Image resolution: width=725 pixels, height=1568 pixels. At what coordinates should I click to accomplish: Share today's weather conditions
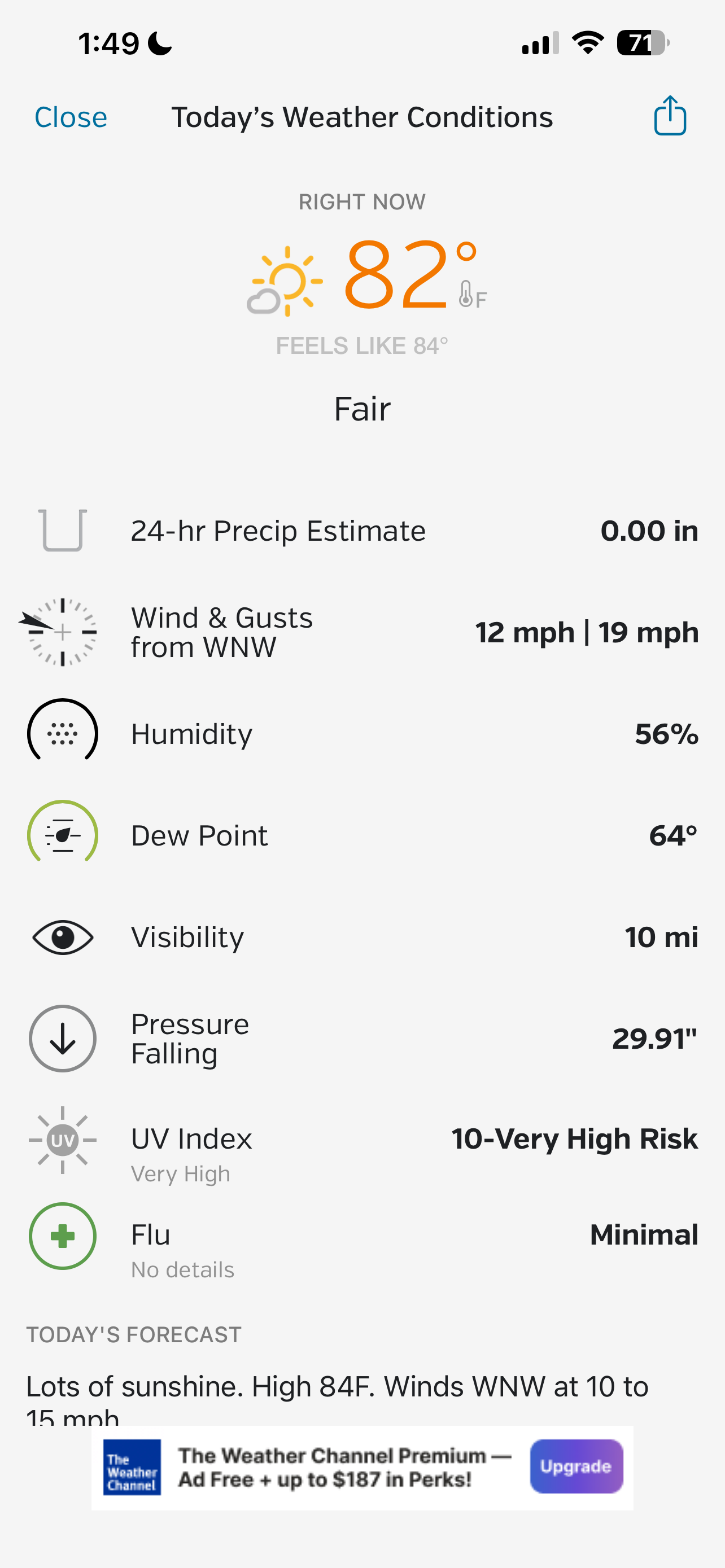670,115
